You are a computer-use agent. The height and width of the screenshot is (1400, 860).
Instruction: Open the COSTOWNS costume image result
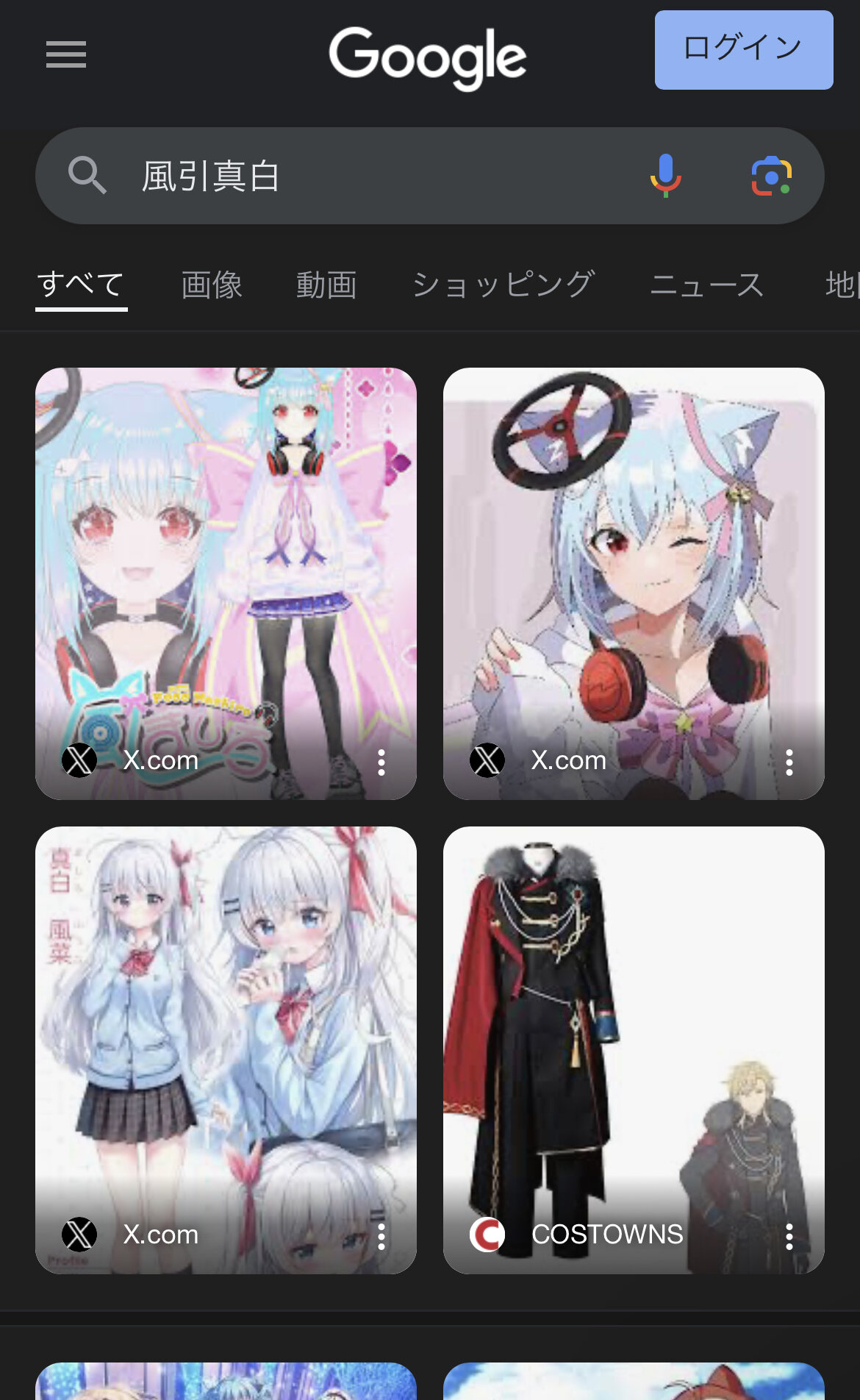click(633, 1029)
